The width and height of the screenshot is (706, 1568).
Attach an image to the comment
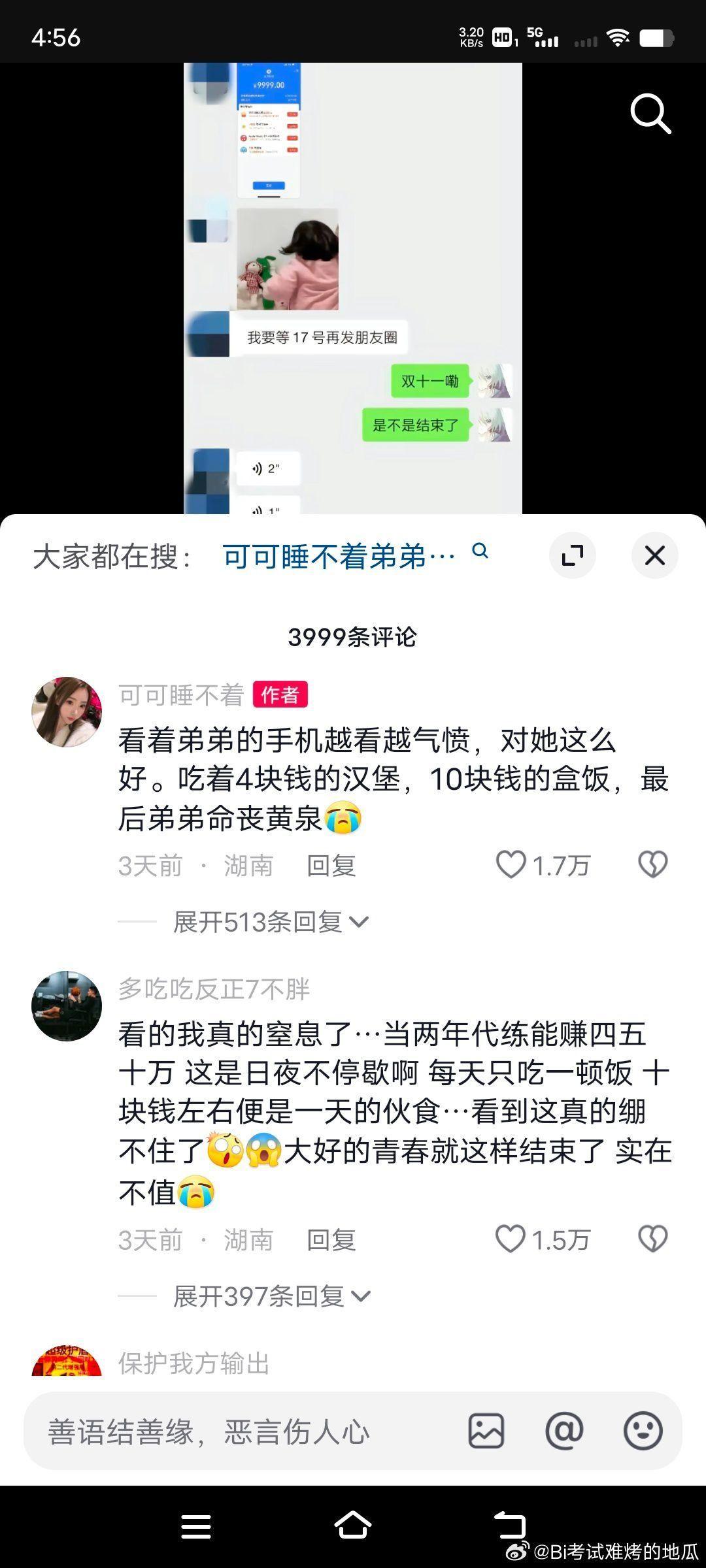[486, 1431]
